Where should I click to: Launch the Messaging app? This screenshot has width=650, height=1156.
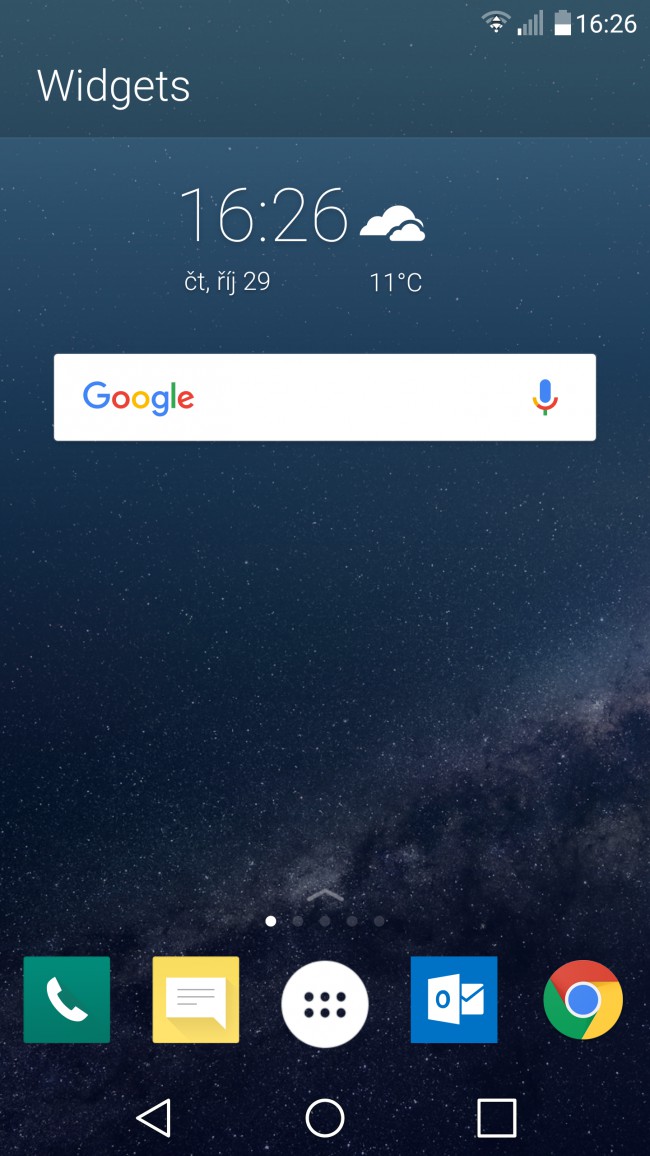click(196, 999)
